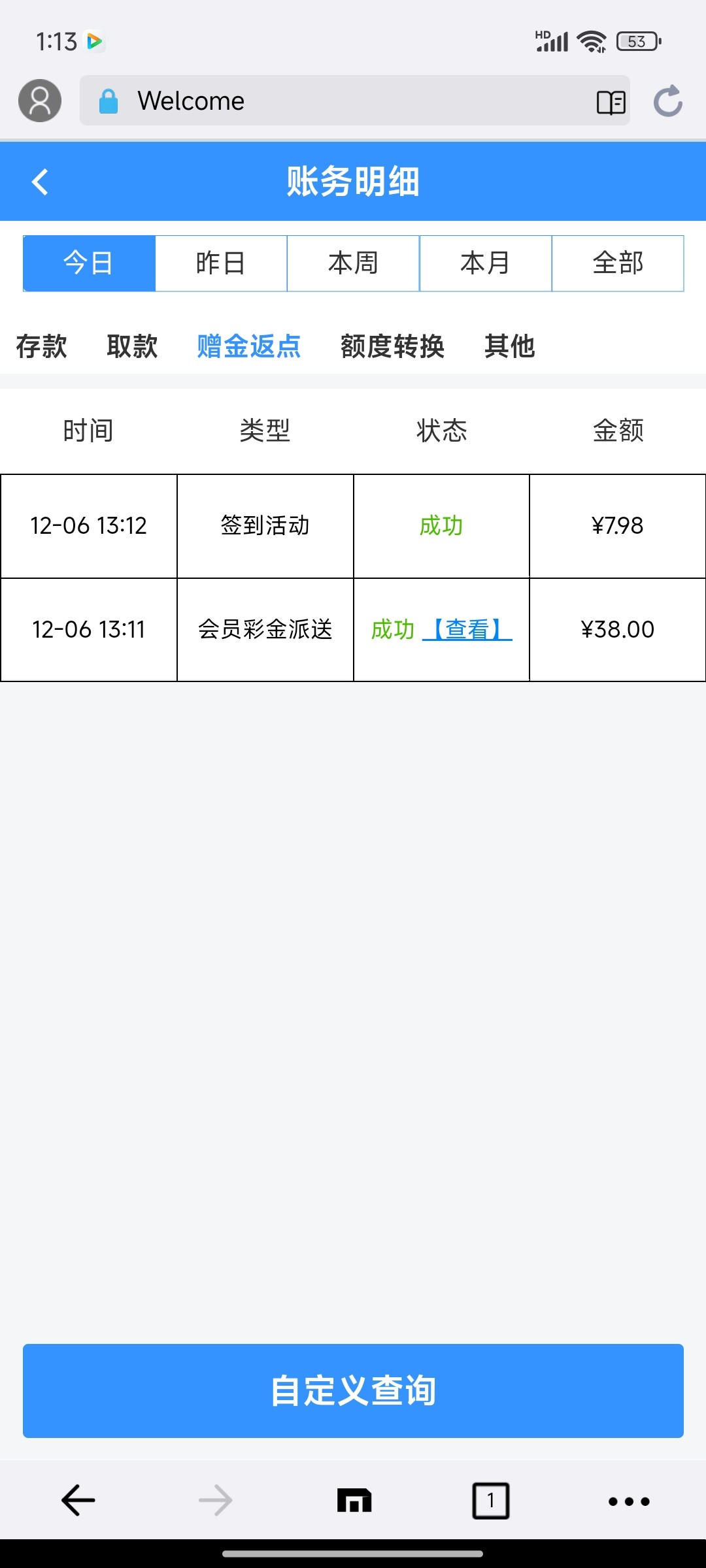Screen dimensions: 706x1568
Task: Open the 取款 category
Action: pyautogui.click(x=132, y=346)
